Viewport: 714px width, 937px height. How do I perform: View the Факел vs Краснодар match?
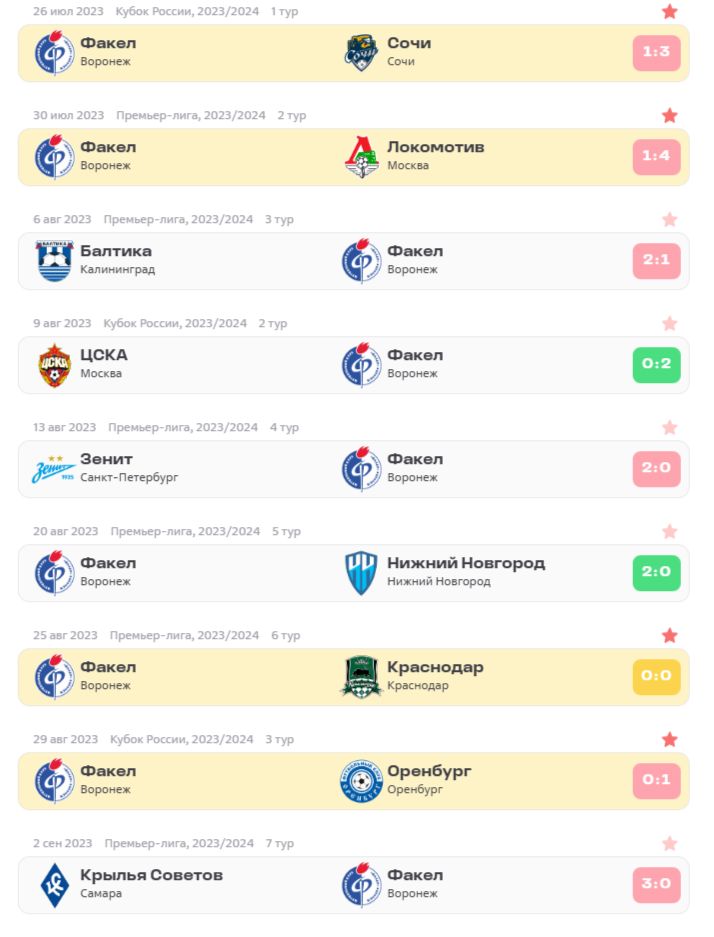click(x=353, y=677)
